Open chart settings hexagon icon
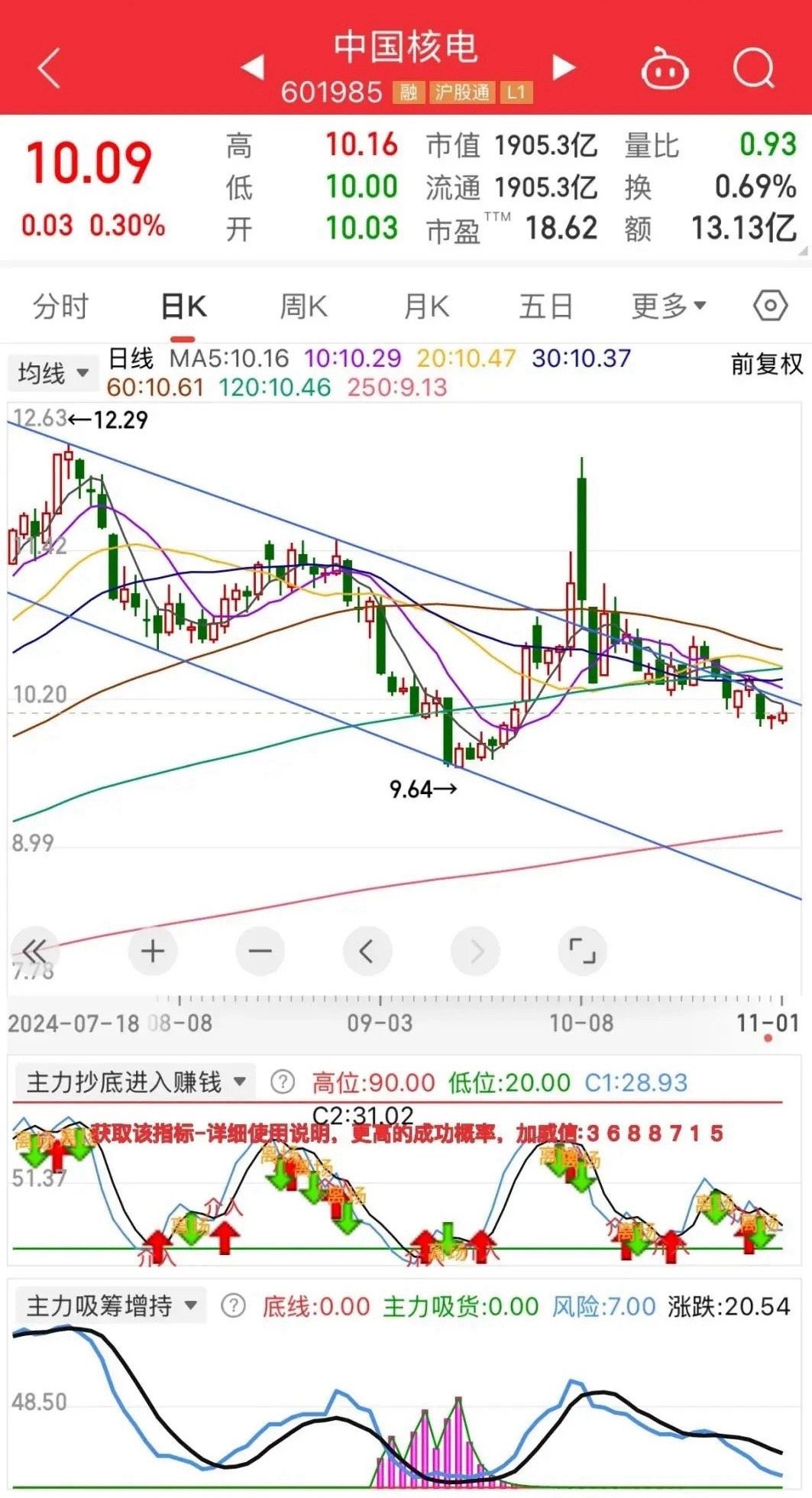 pos(770,306)
